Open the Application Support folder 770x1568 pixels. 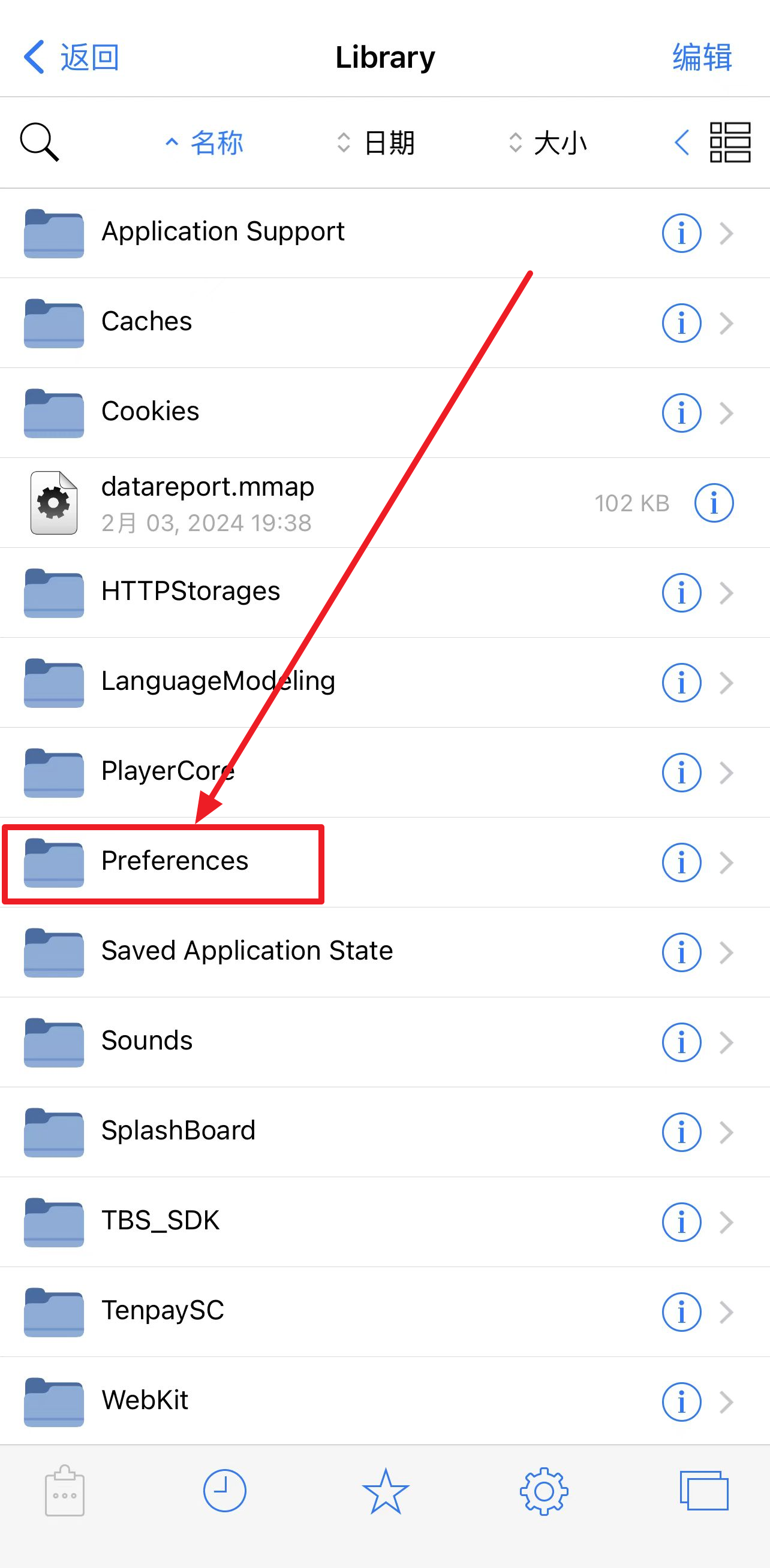(385, 233)
